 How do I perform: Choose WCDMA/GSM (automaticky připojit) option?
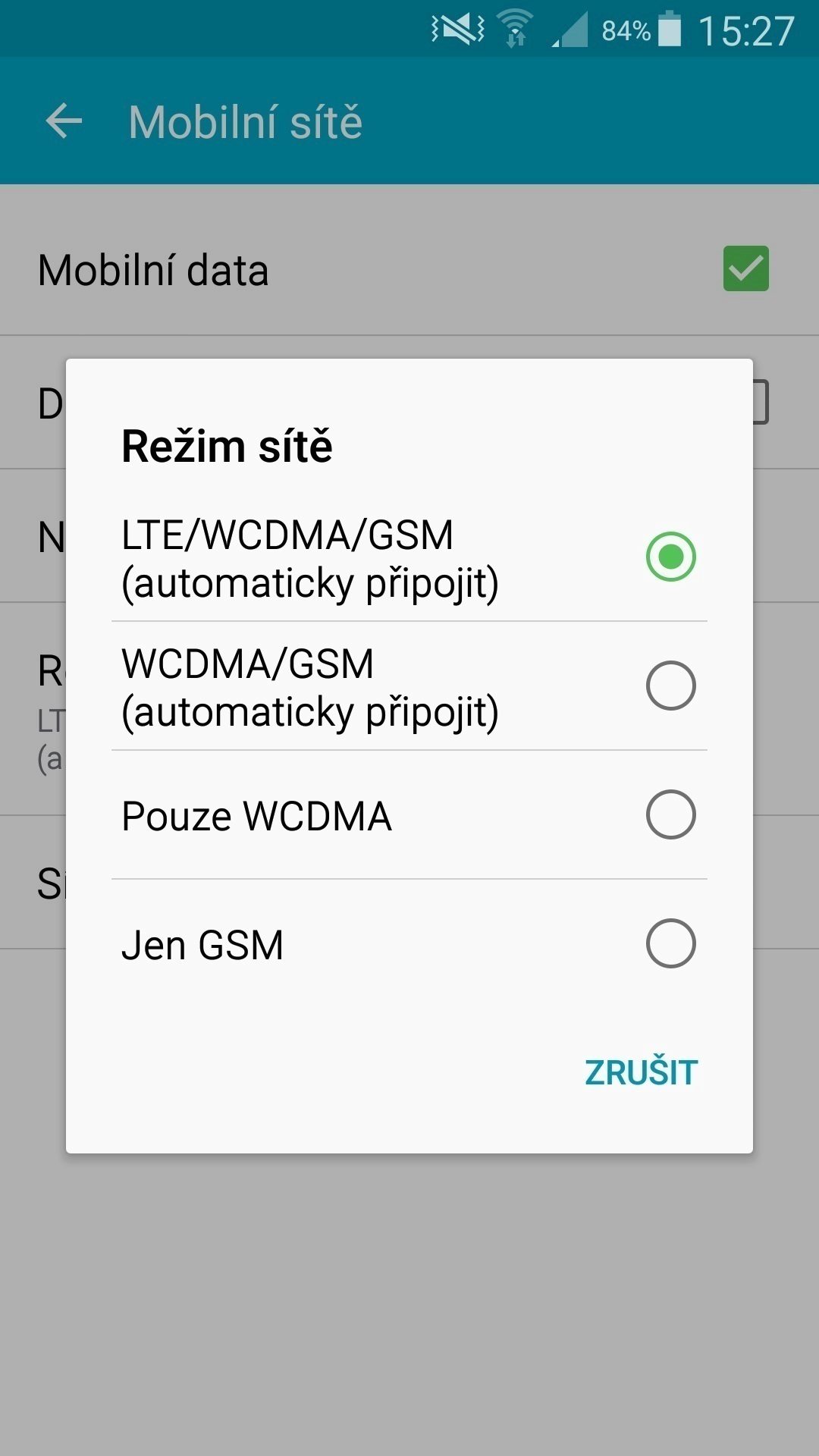(409, 686)
